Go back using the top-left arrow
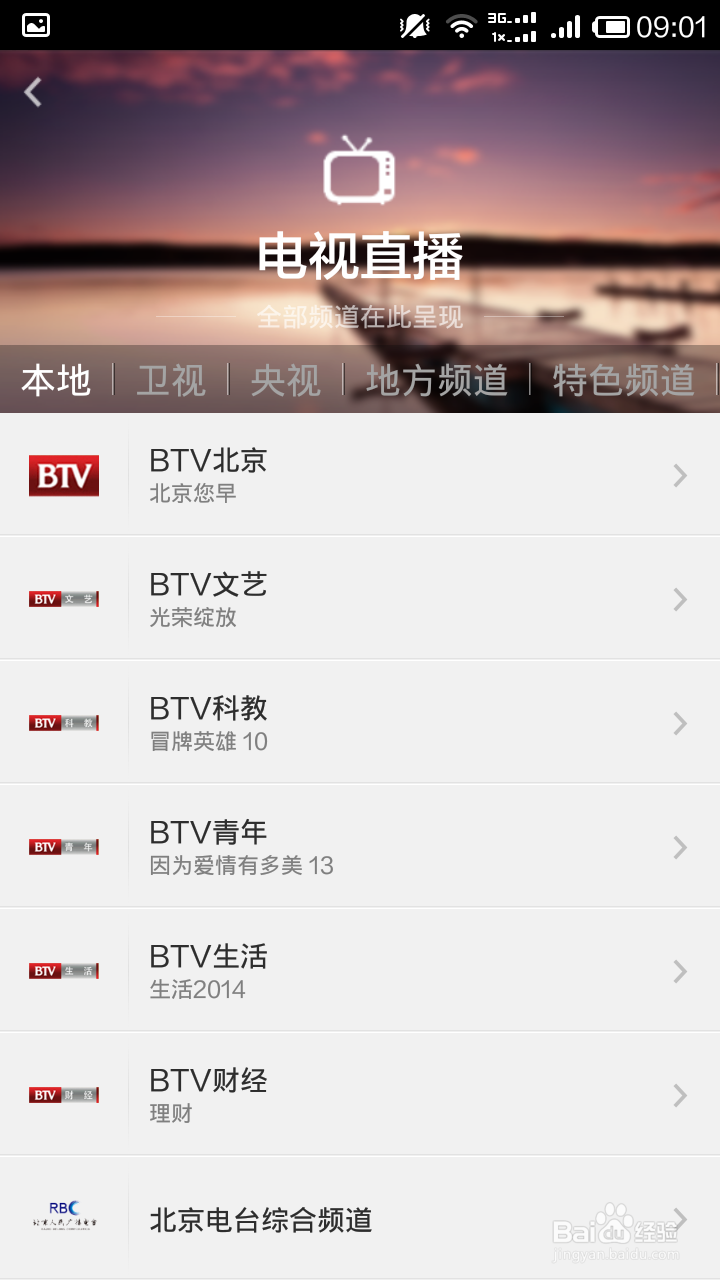 pos(34,93)
